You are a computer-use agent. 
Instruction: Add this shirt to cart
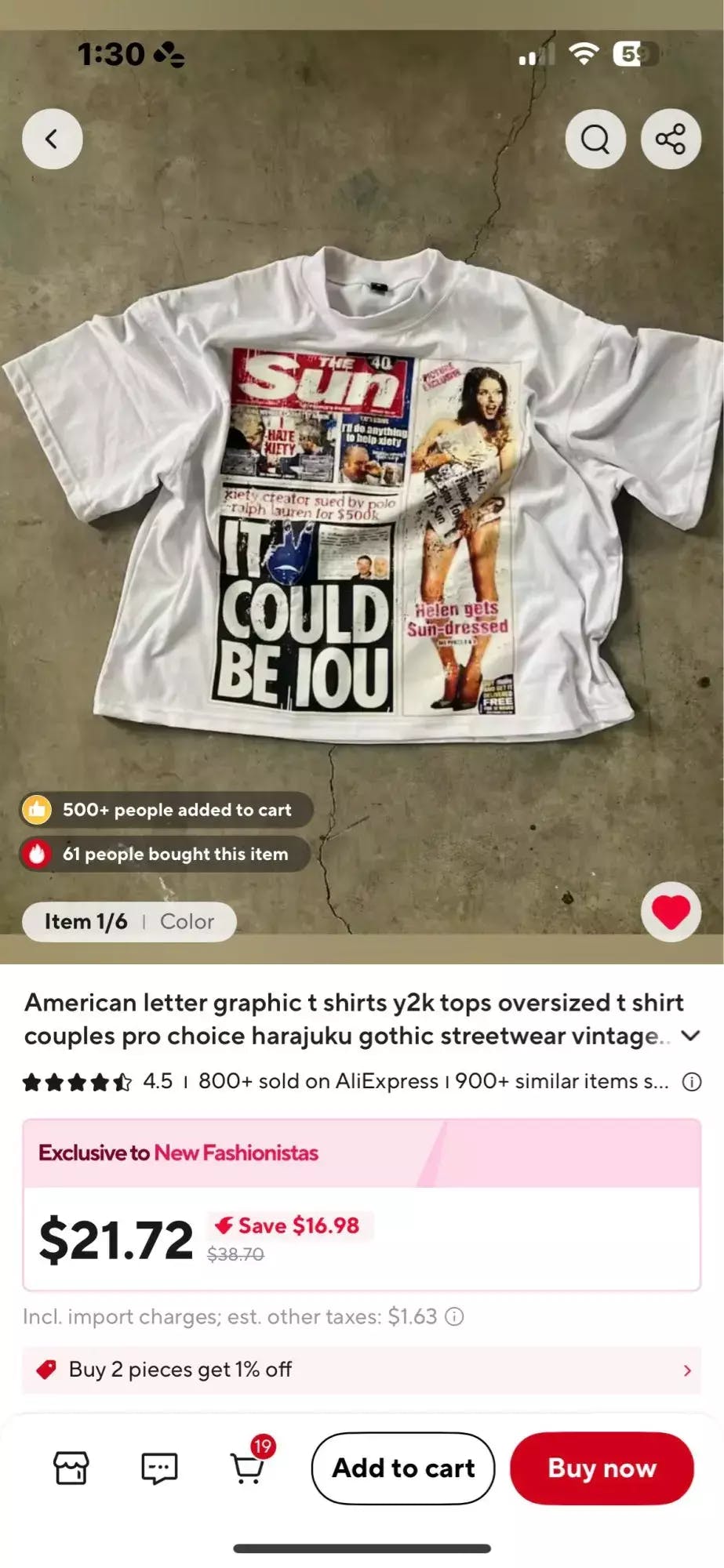[x=403, y=1468]
